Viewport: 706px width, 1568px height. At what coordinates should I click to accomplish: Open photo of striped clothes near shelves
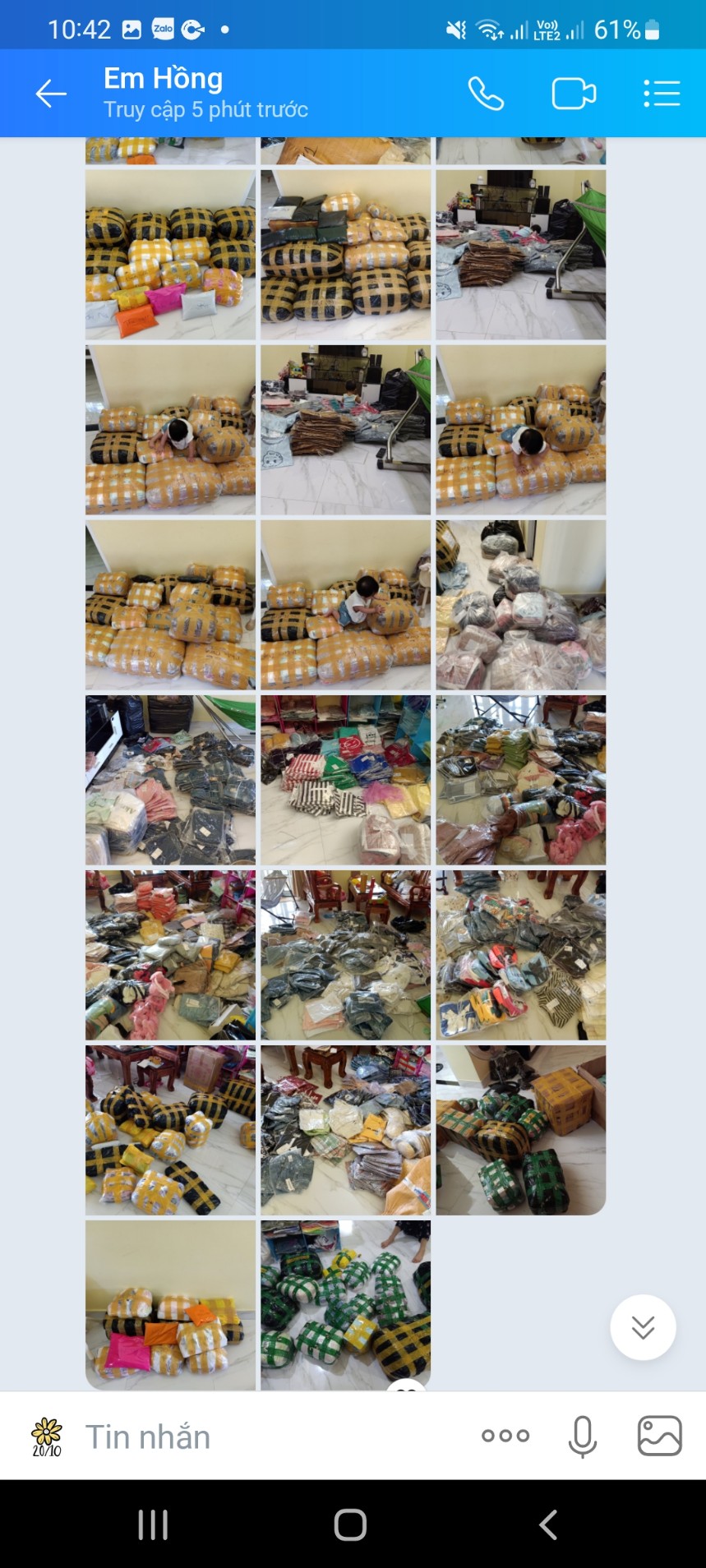(x=346, y=780)
